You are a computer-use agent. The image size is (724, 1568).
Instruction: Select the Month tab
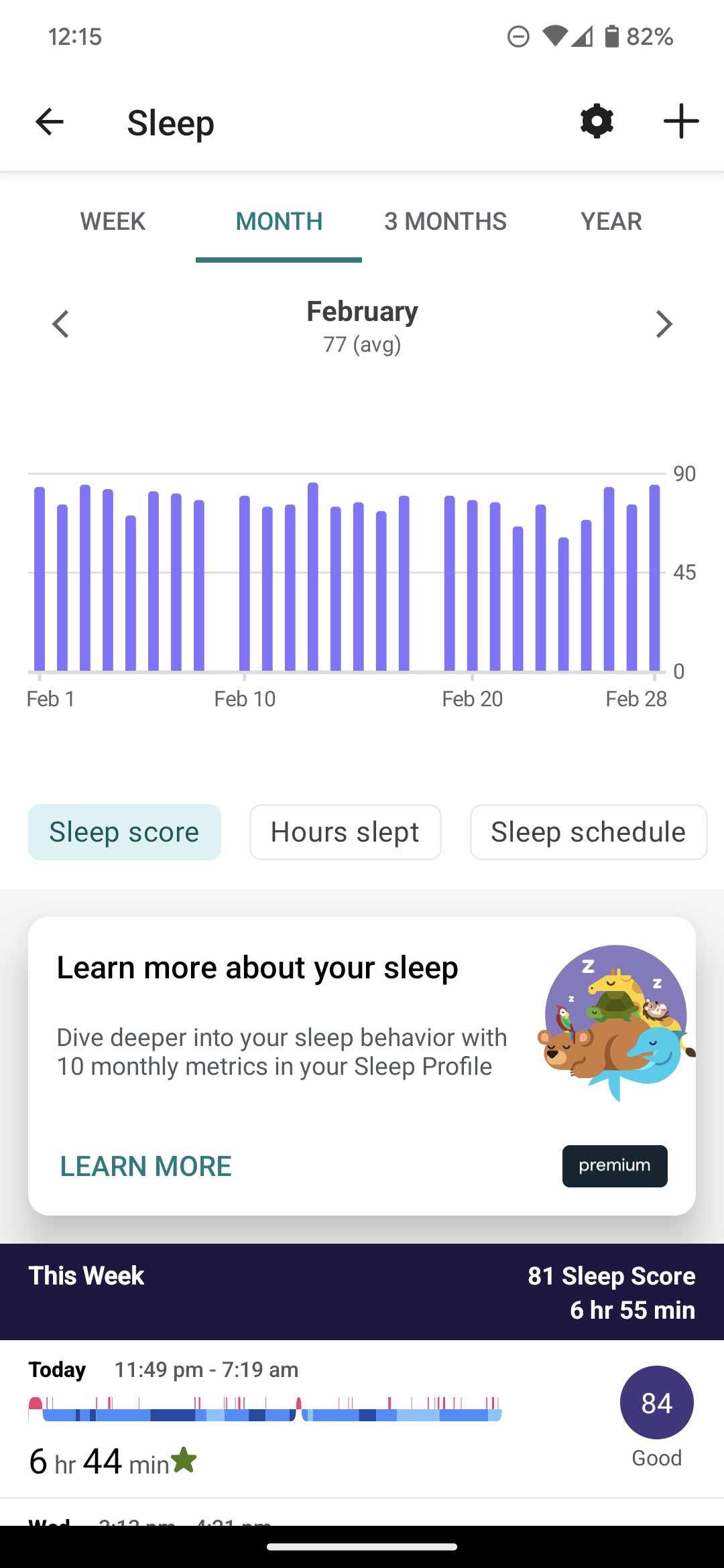pos(279,222)
